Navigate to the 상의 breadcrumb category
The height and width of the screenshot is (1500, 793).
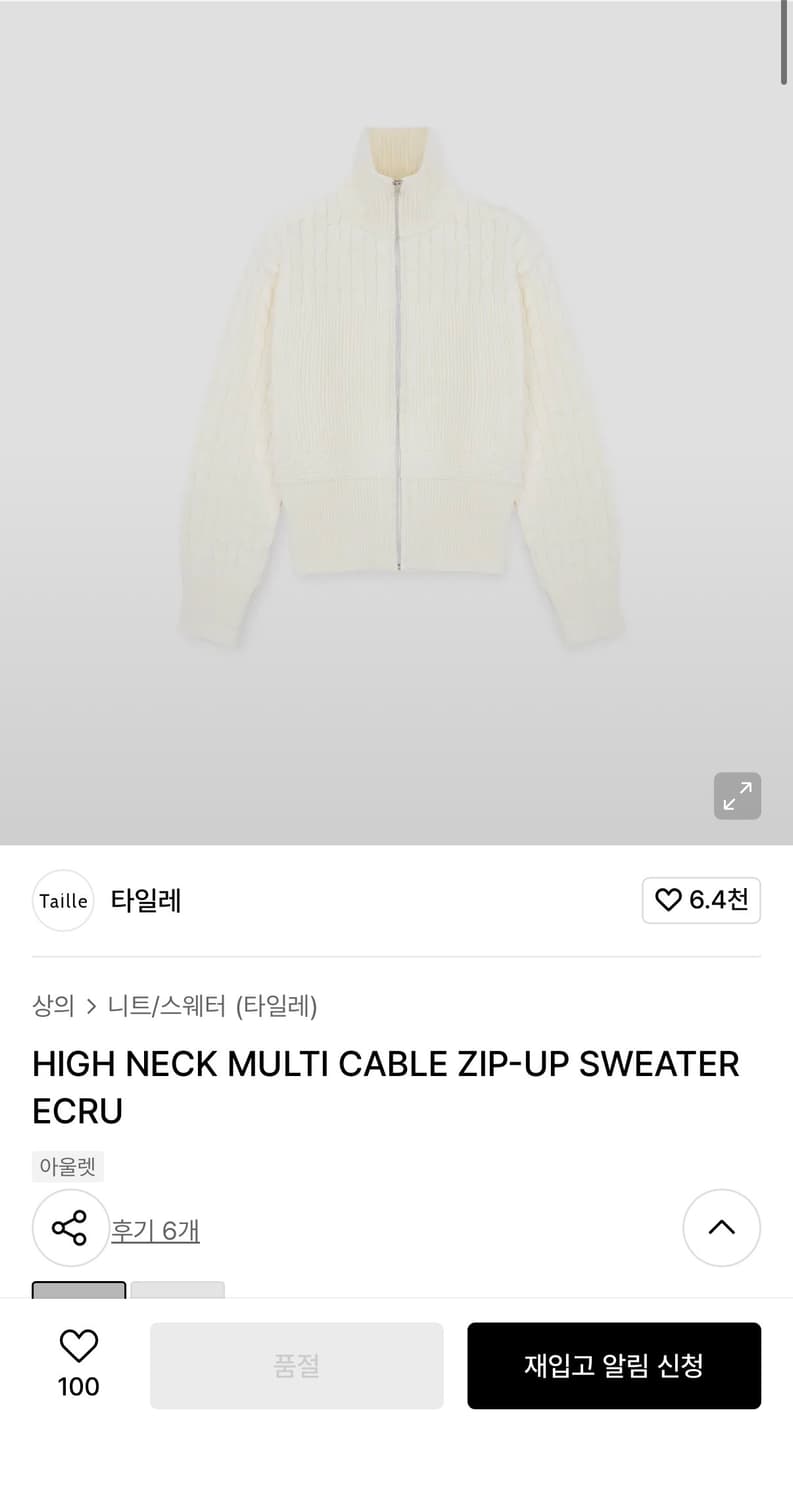point(54,1007)
